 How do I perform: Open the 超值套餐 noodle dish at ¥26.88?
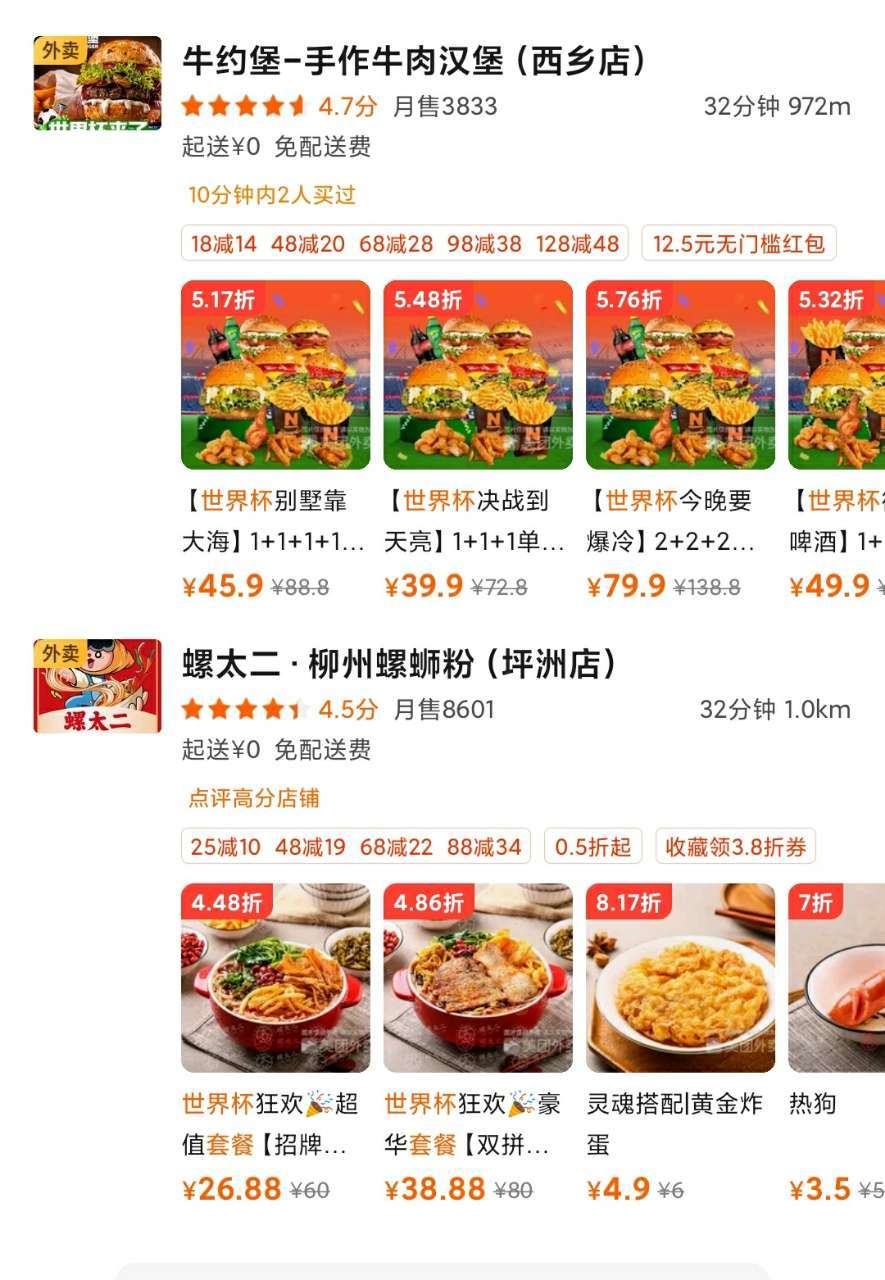pos(275,978)
